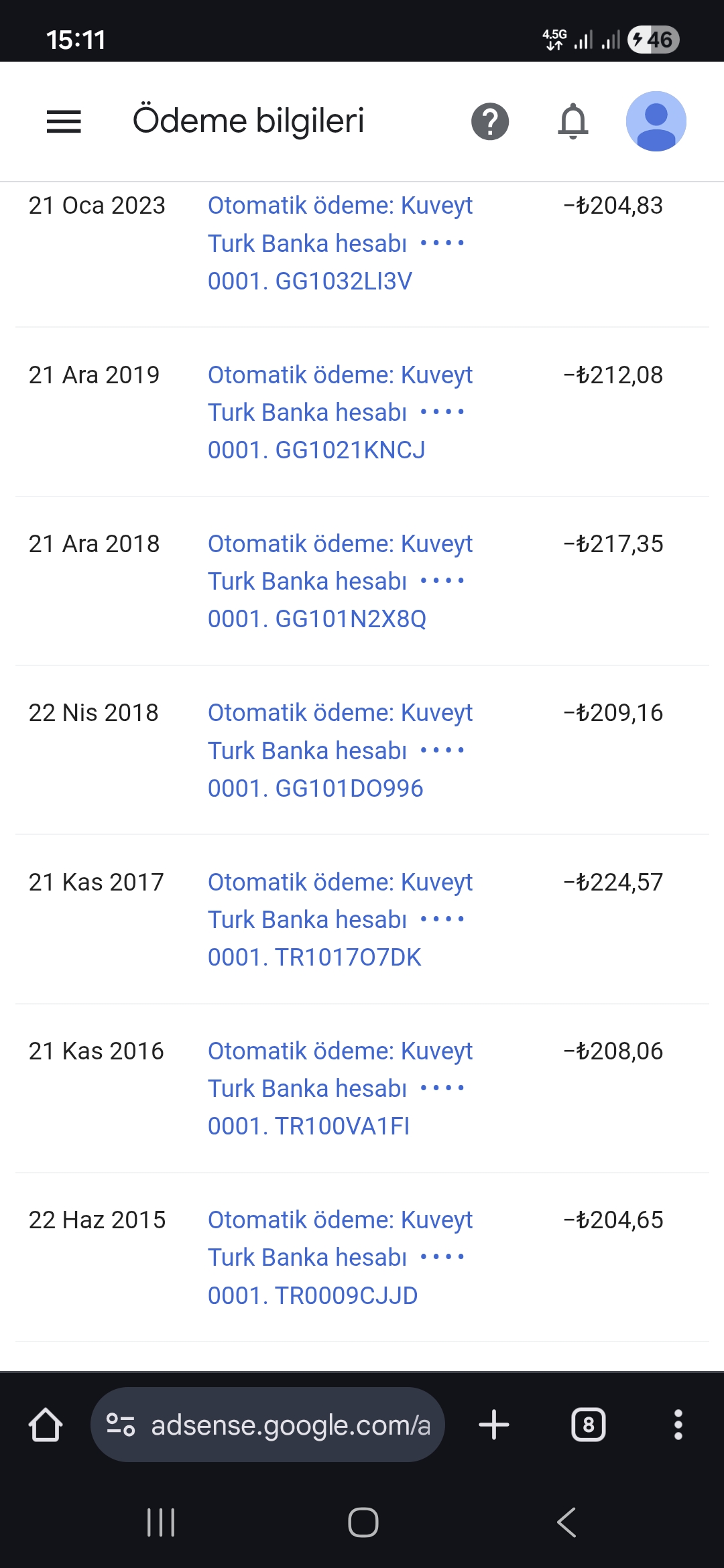Open payment link TR1017O7DK from 21 Kas 2017

point(341,919)
